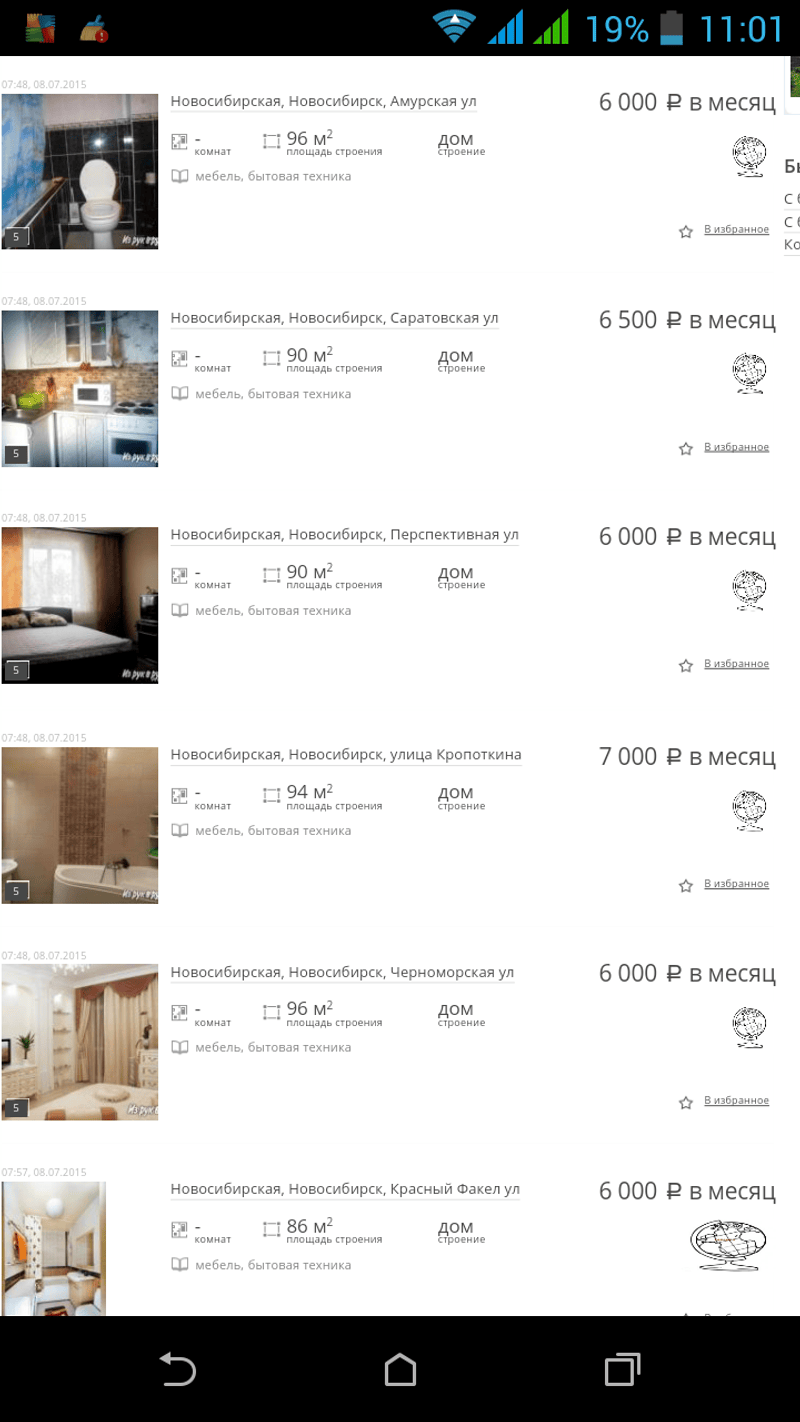Open the Черноморская ул listing link
The image size is (800, 1422).
click(342, 973)
